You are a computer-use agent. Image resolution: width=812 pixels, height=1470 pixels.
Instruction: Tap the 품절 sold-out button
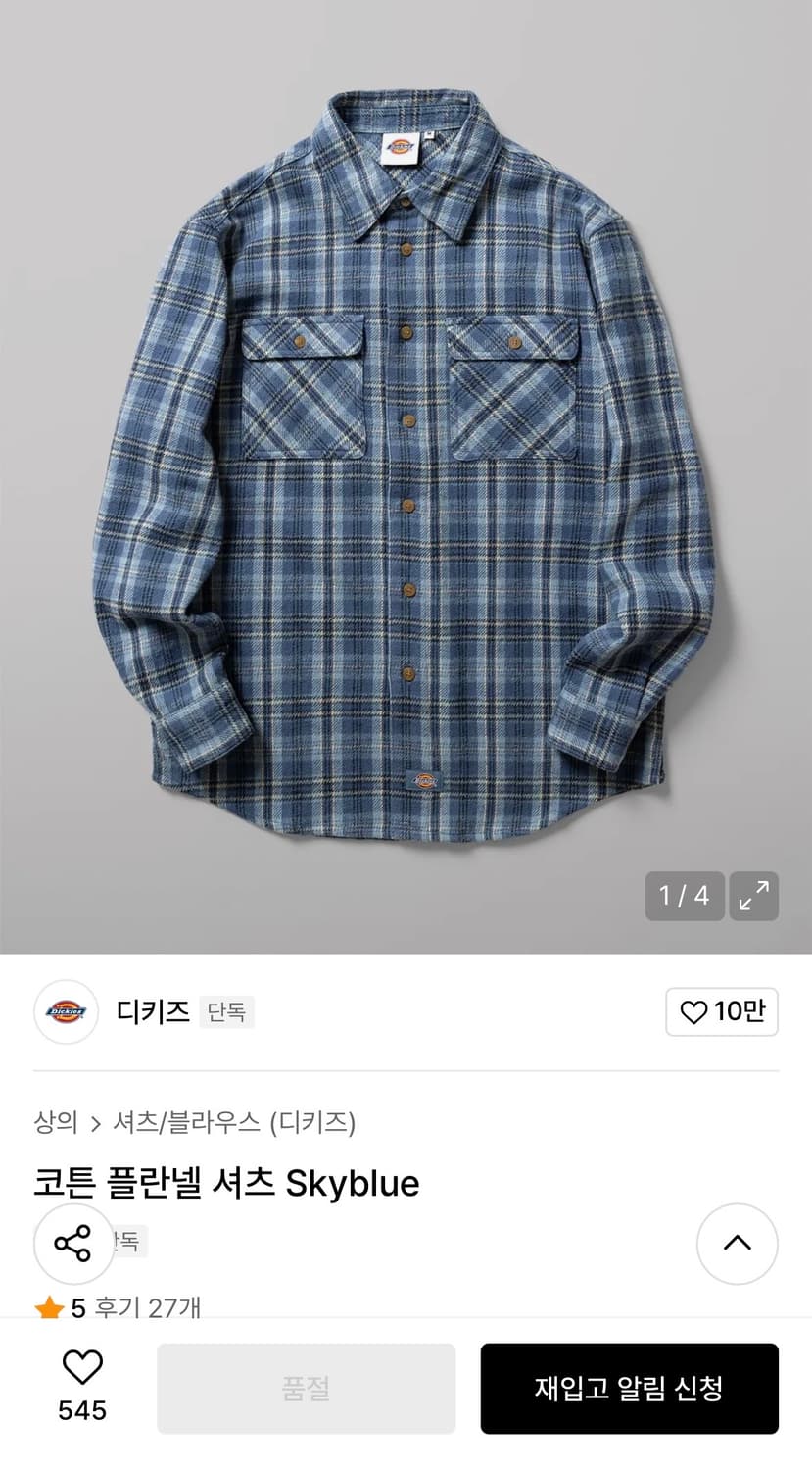click(x=307, y=1388)
